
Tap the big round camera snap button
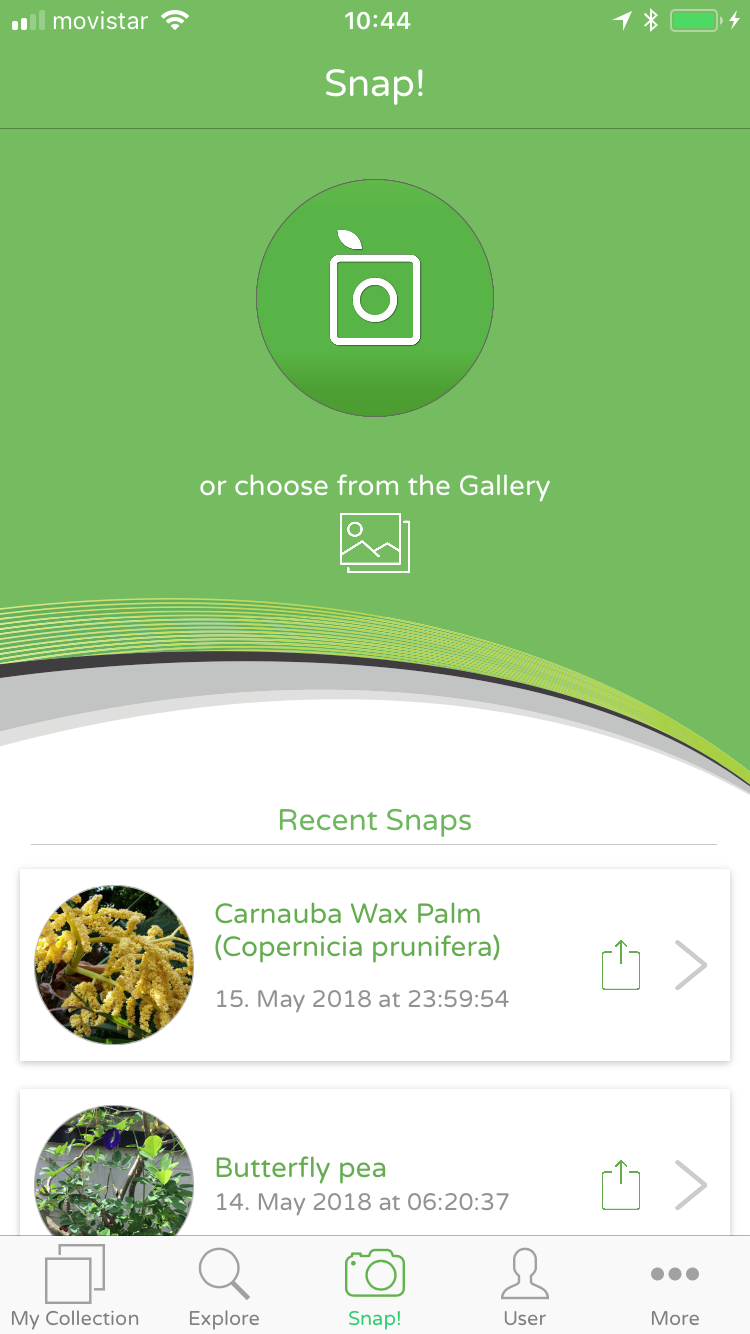[375, 298]
